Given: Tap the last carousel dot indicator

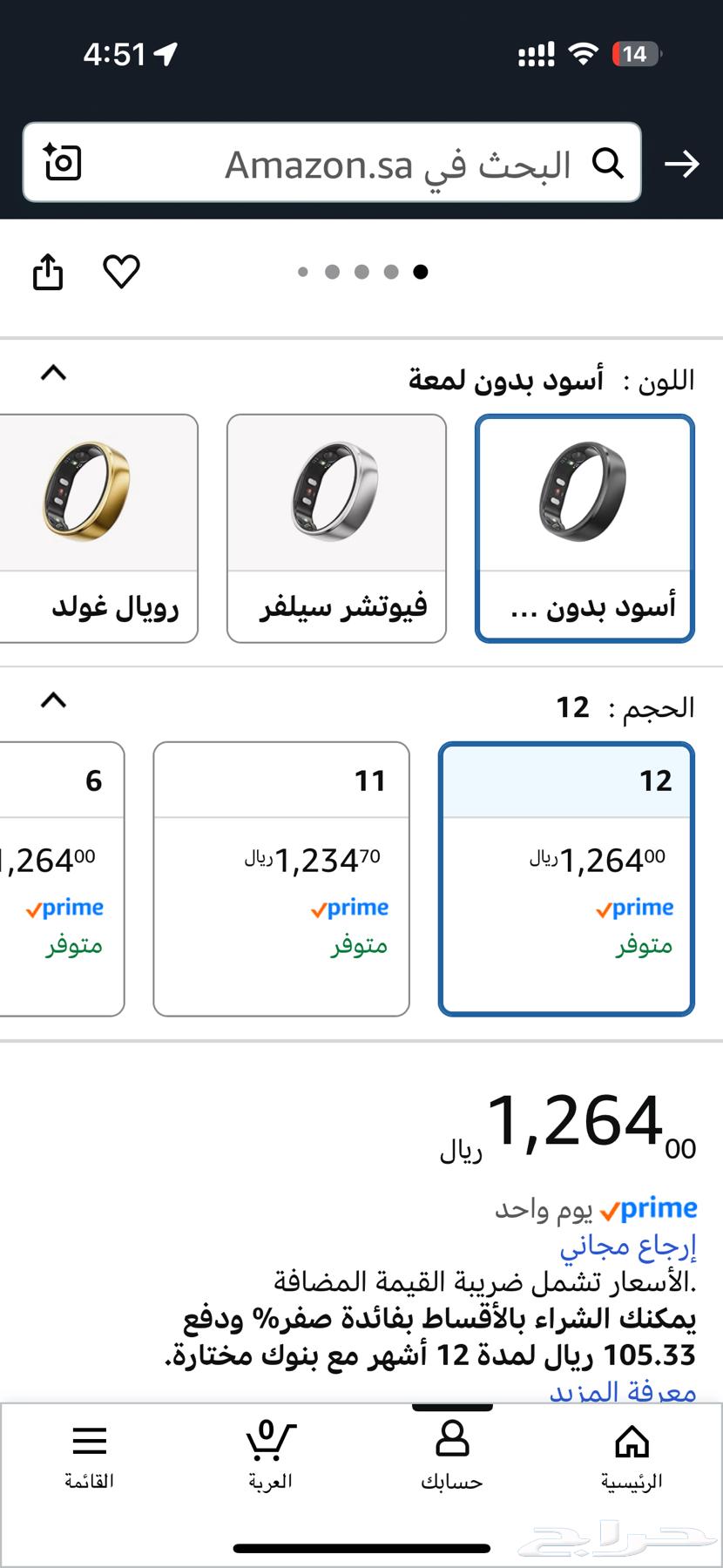Looking at the screenshot, I should [422, 272].
